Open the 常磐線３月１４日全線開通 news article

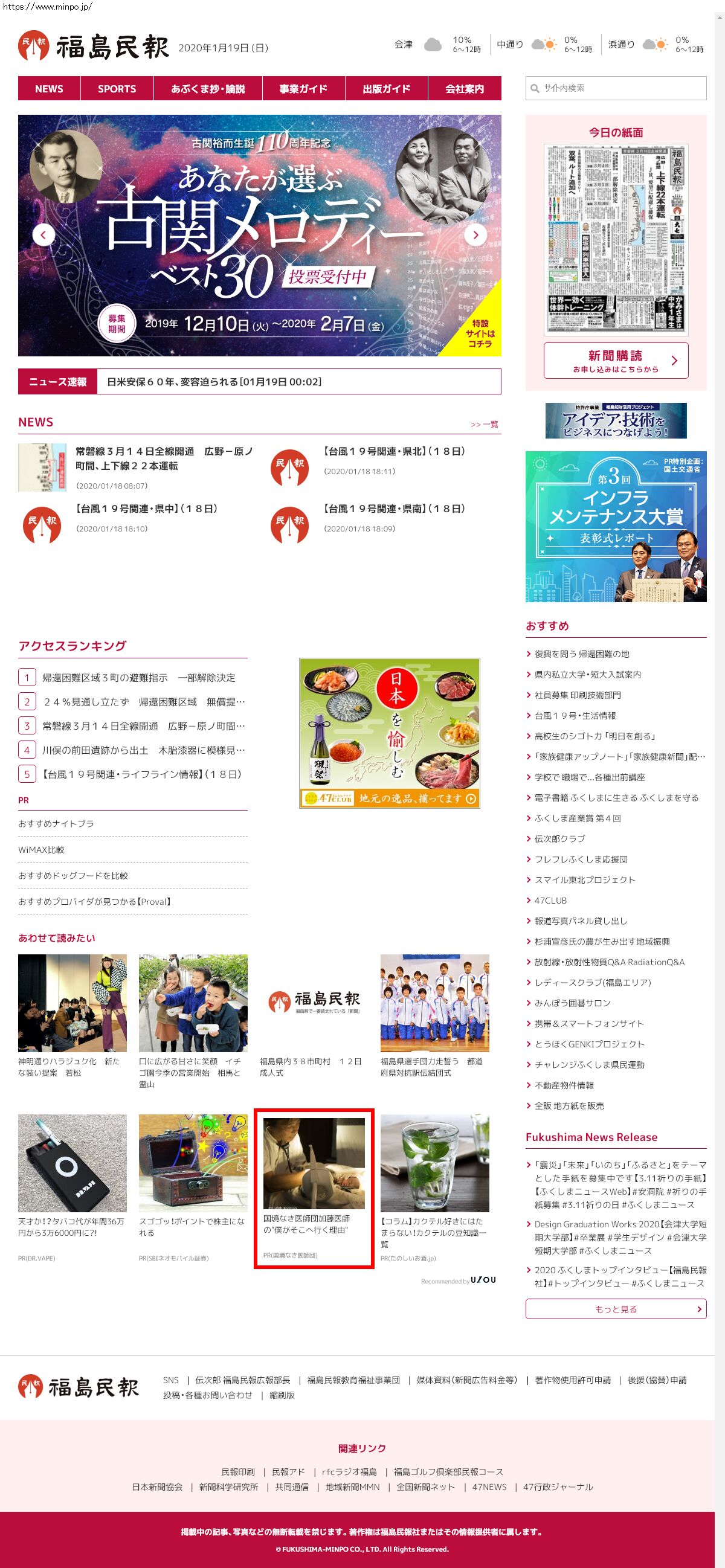(x=164, y=458)
